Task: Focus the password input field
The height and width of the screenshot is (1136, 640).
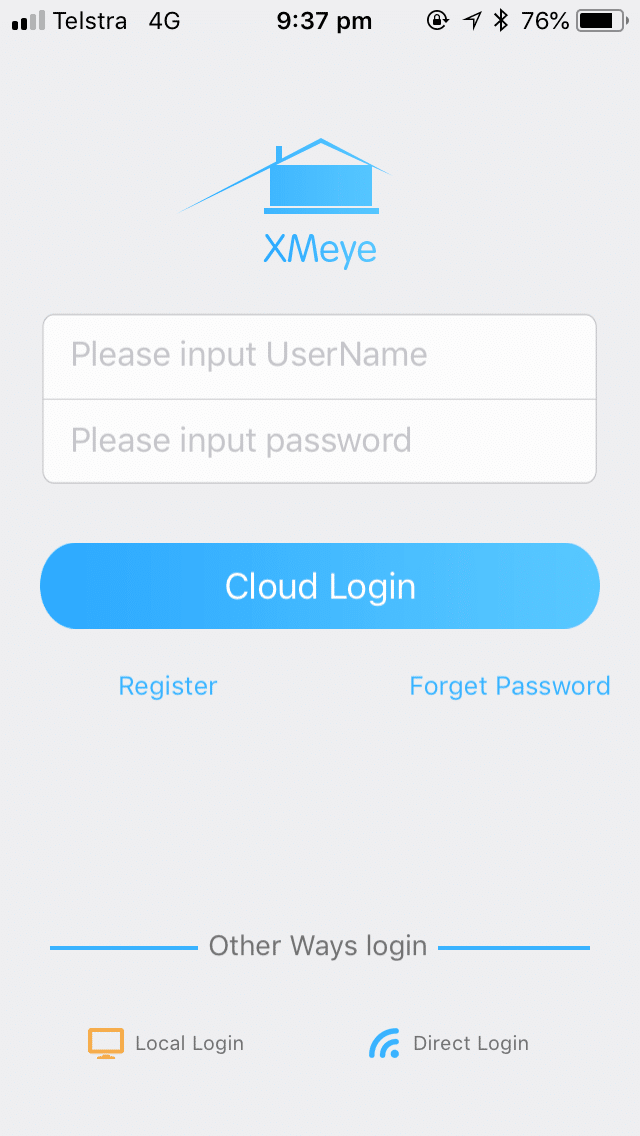Action: [319, 441]
